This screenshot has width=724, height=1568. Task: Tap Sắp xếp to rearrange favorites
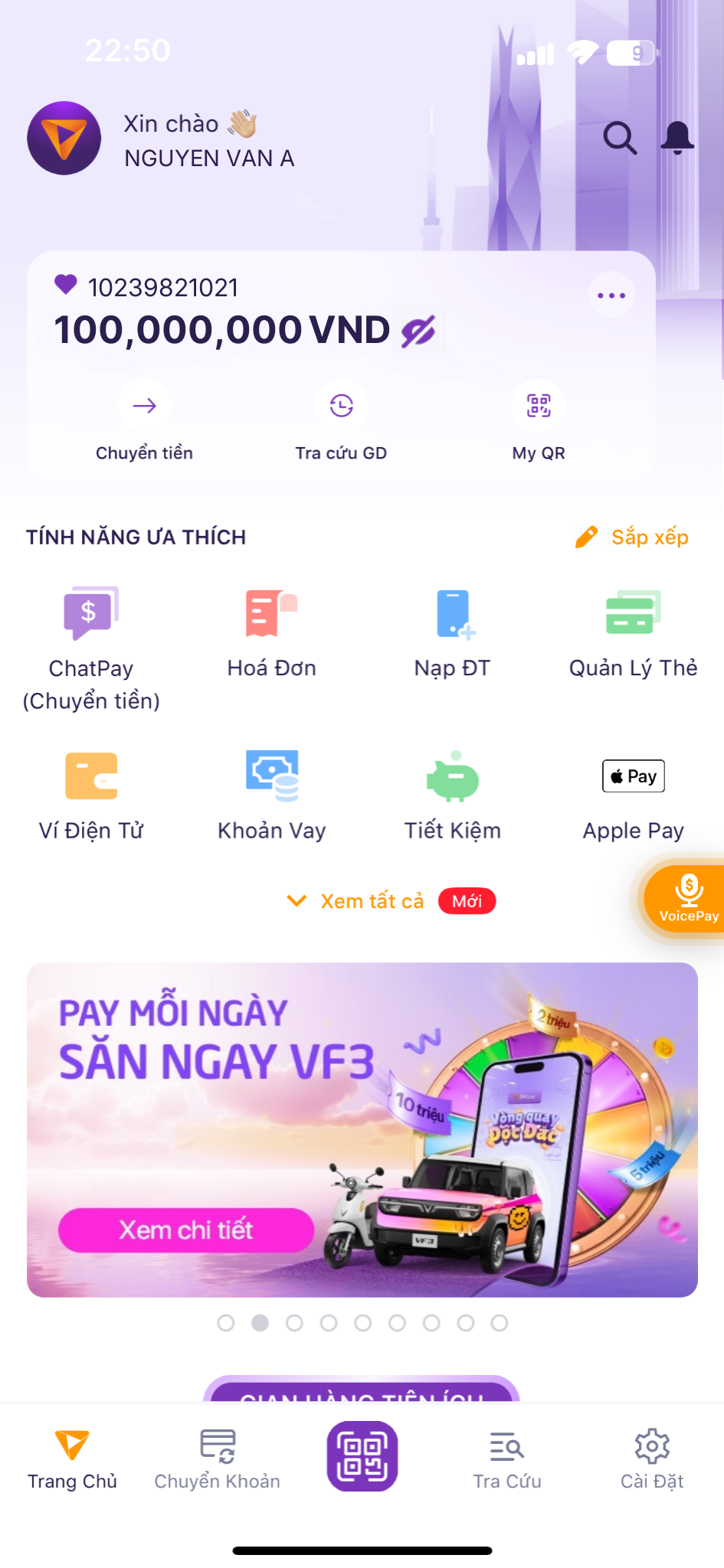[x=633, y=537]
